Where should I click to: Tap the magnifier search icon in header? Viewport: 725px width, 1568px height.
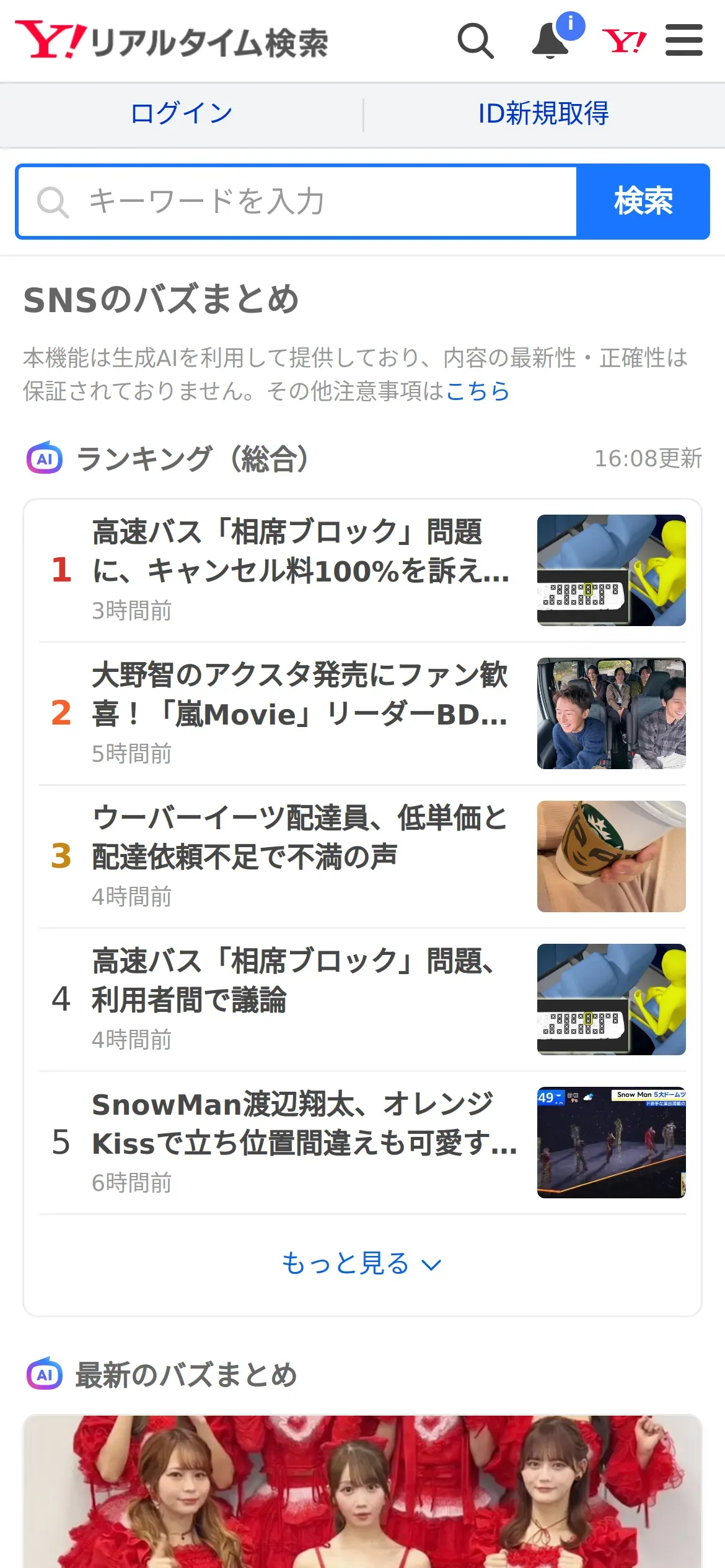475,41
